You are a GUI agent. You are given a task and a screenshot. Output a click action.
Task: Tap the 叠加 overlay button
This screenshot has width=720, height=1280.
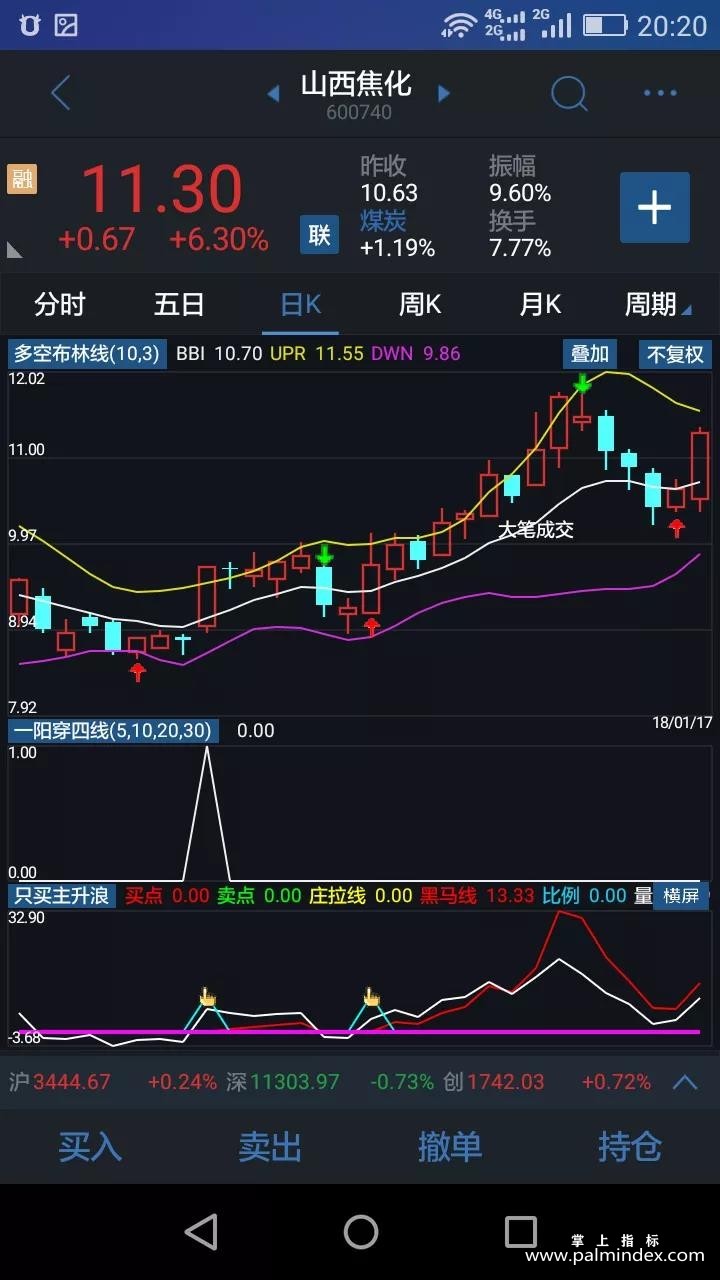(589, 353)
